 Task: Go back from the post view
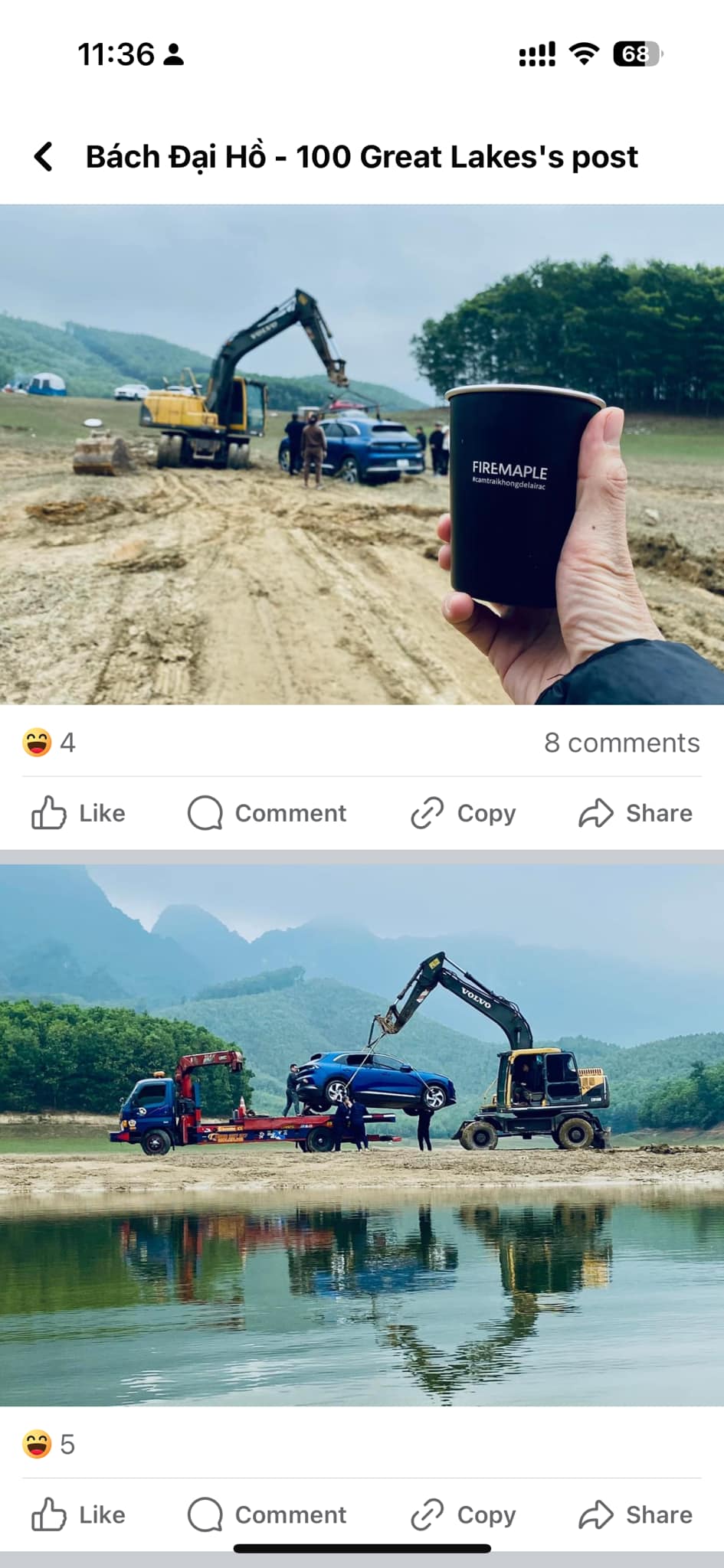[44, 156]
